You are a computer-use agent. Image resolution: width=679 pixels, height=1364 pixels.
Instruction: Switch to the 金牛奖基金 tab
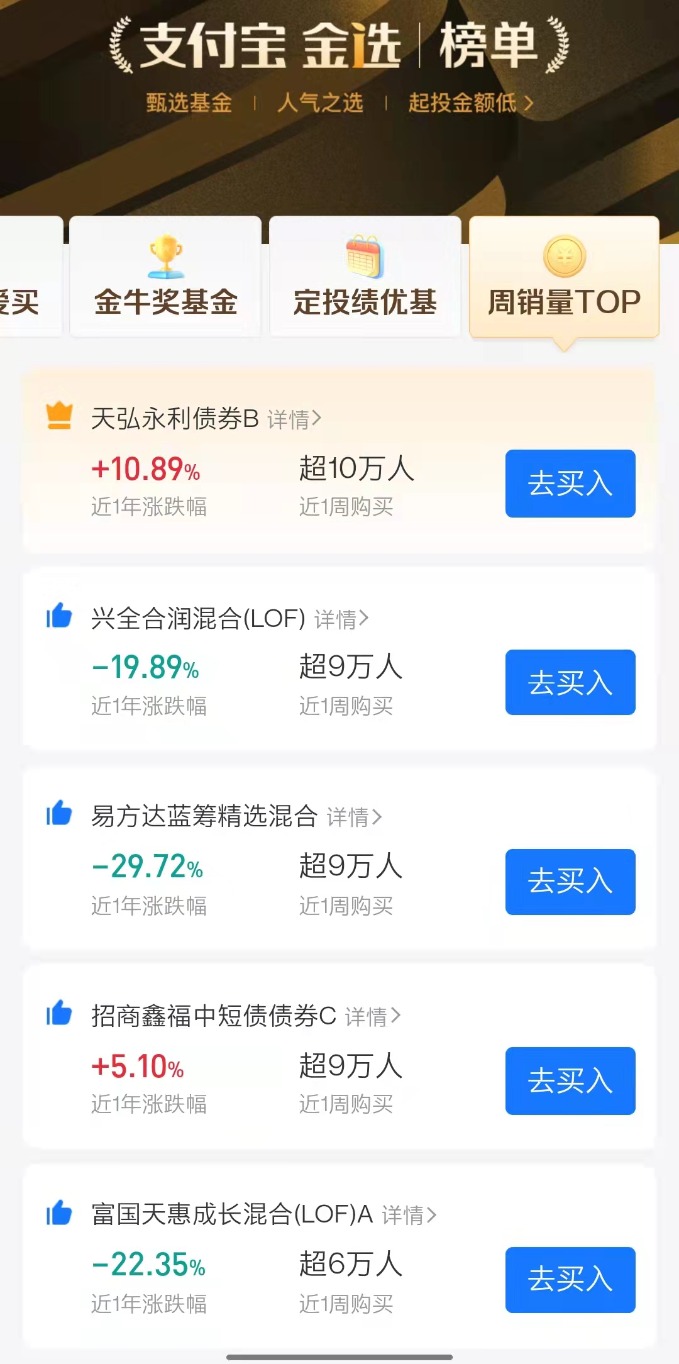click(x=165, y=277)
